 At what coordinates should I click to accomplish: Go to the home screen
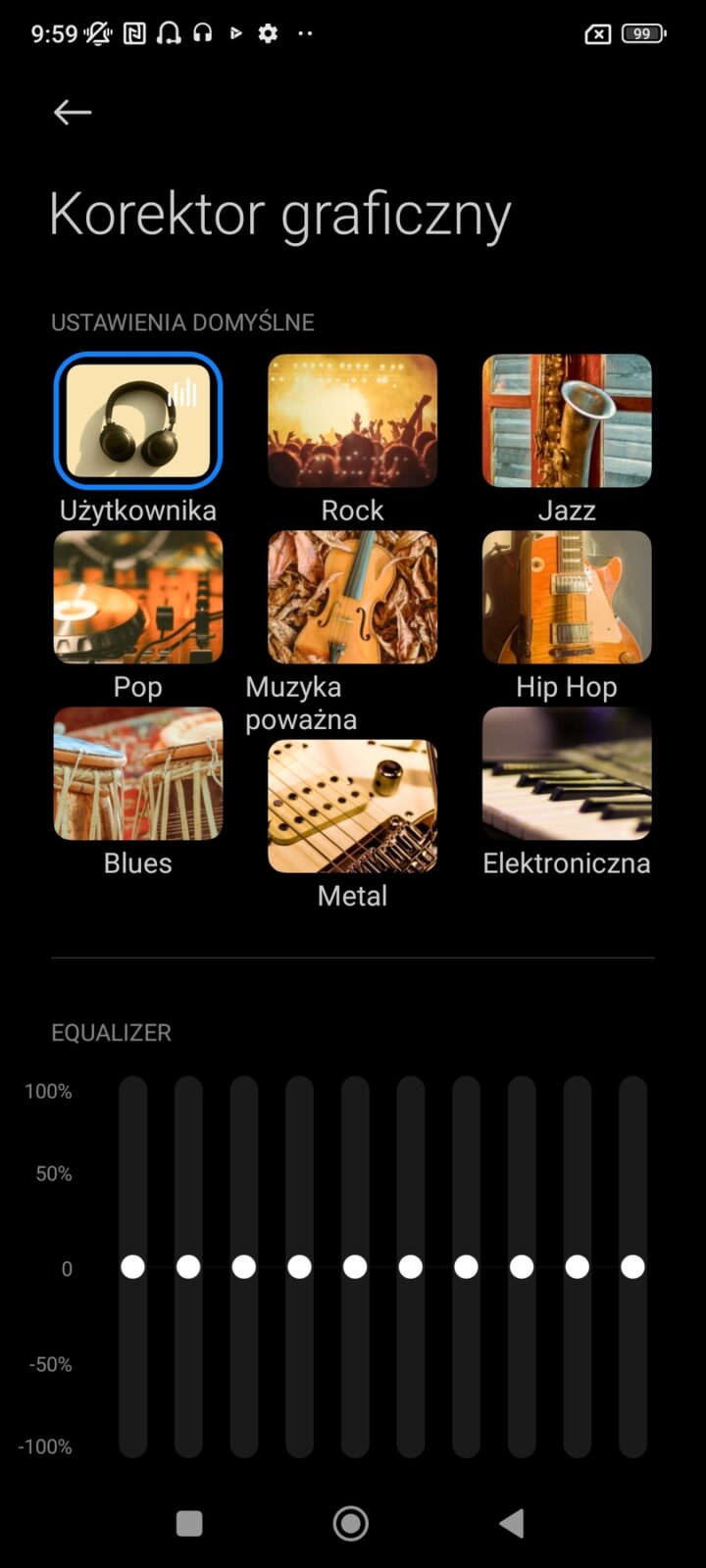351,1523
